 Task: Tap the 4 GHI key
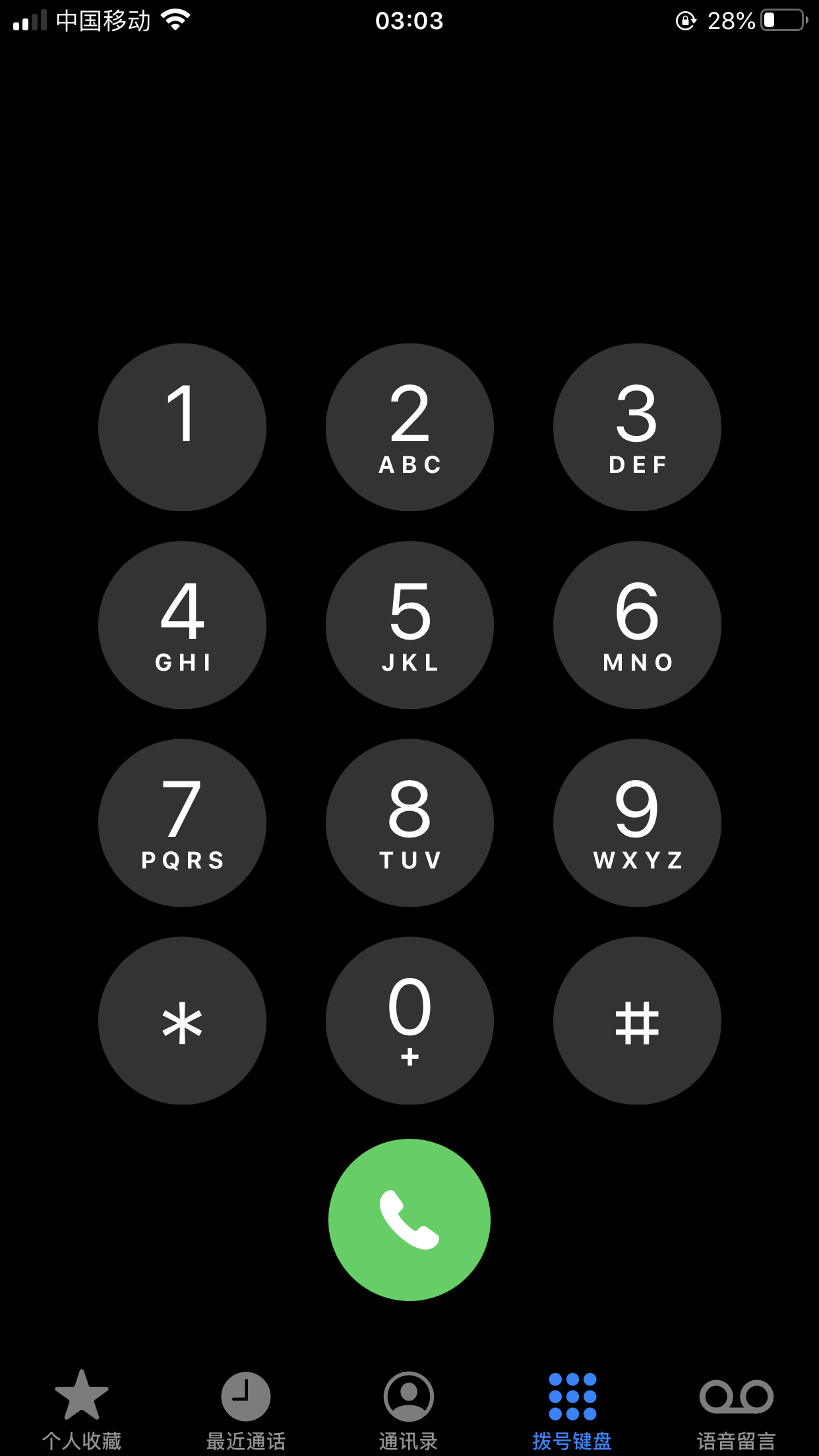tap(182, 625)
